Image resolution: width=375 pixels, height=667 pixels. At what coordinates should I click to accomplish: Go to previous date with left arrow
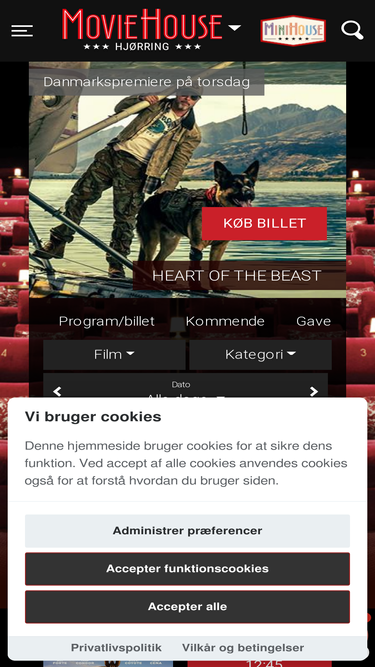[x=57, y=391]
